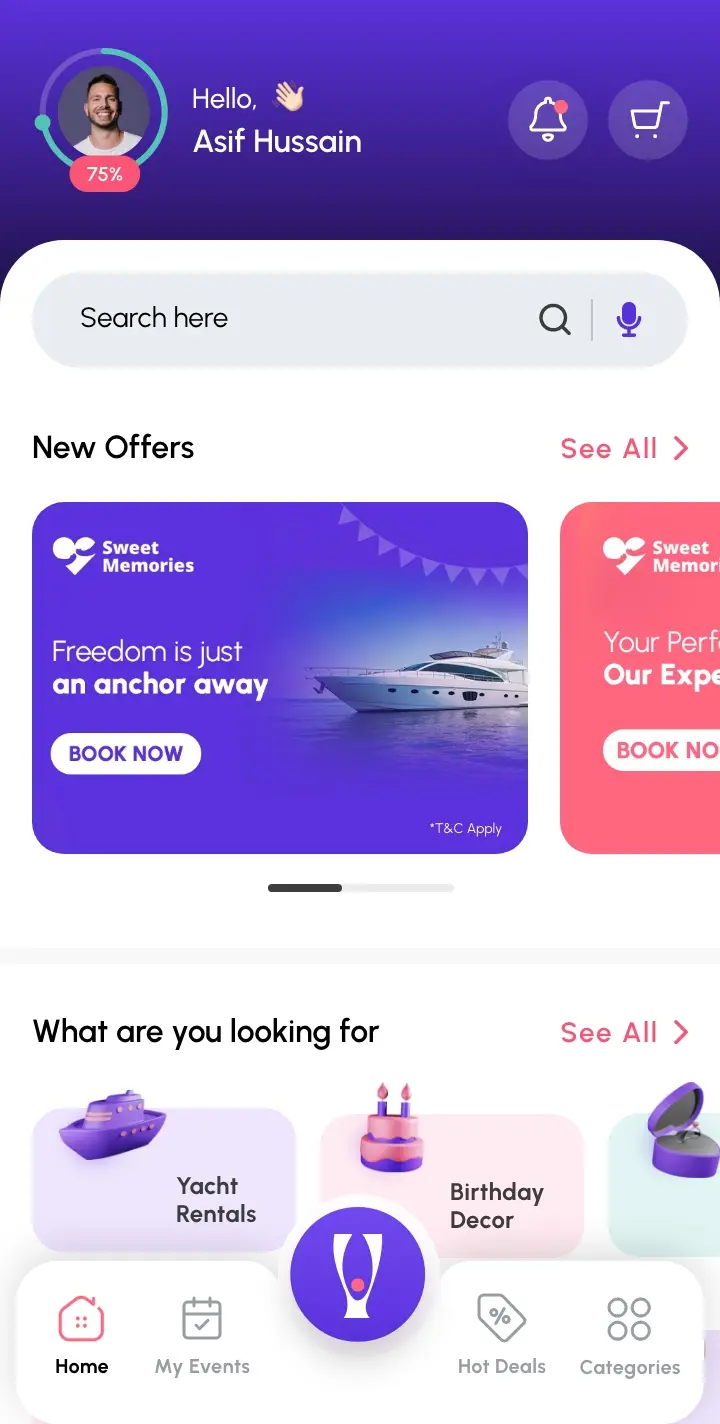Switch to the Home tab
Image resolution: width=720 pixels, height=1424 pixels.
(82, 1335)
